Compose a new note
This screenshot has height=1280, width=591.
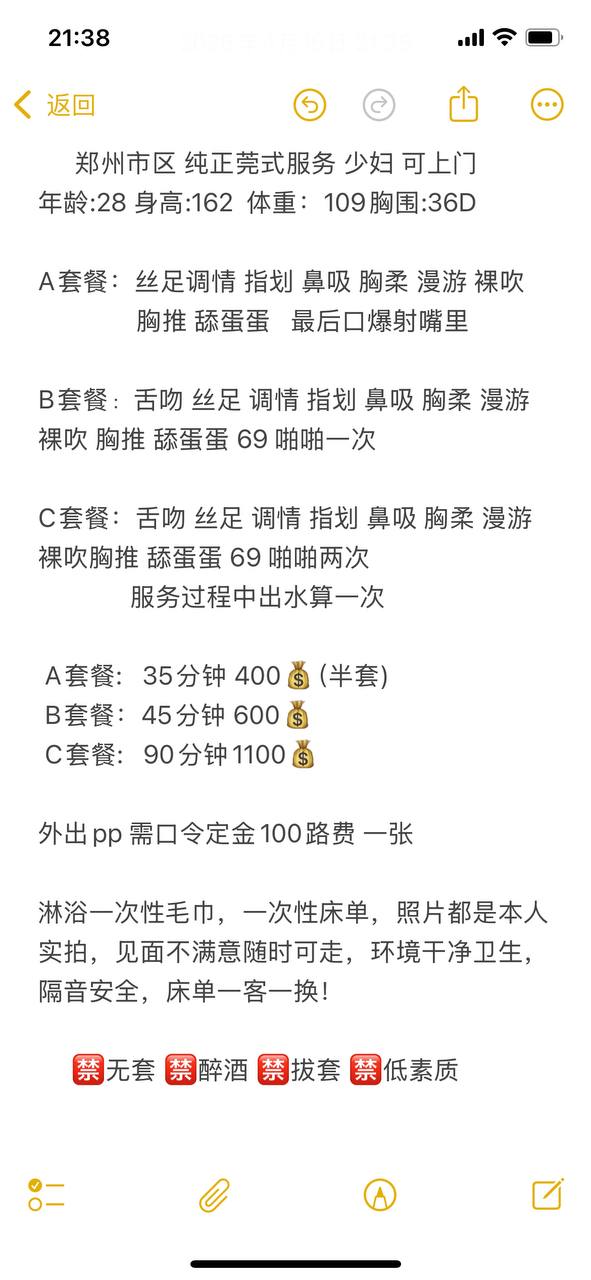[547, 1193]
